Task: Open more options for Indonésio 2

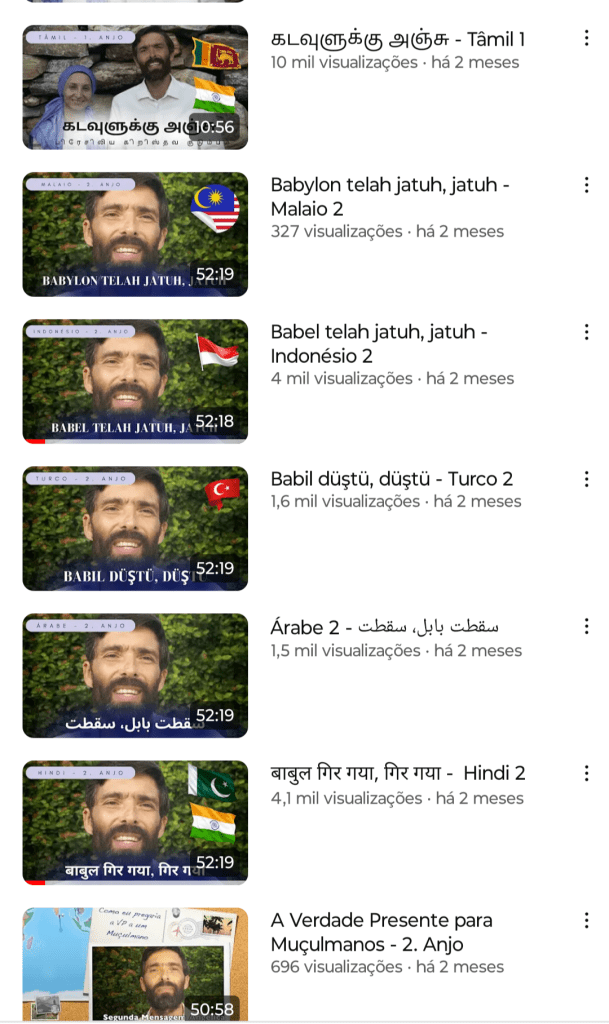Action: (x=586, y=332)
